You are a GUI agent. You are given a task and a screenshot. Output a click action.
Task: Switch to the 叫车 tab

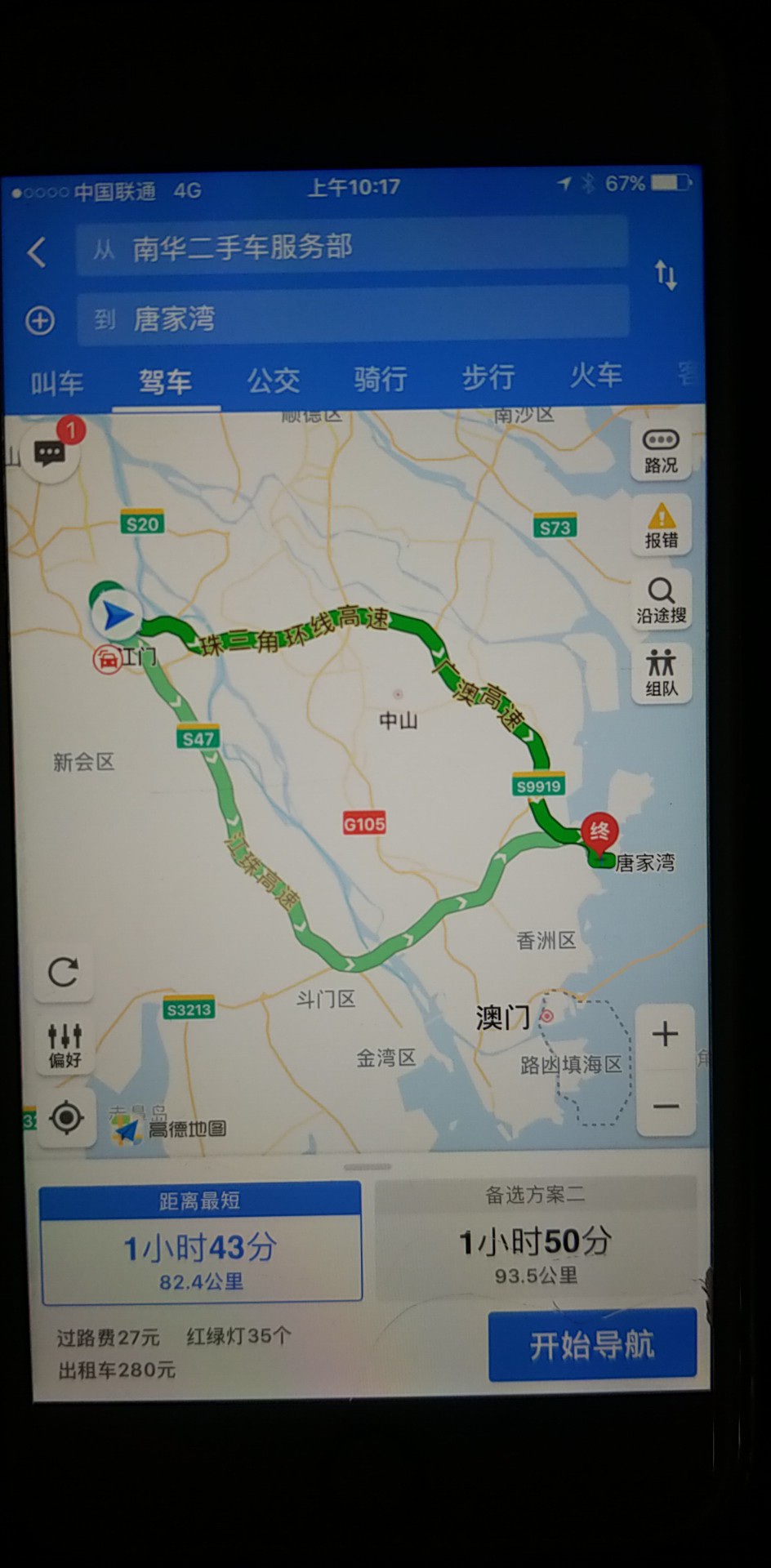coord(57,382)
